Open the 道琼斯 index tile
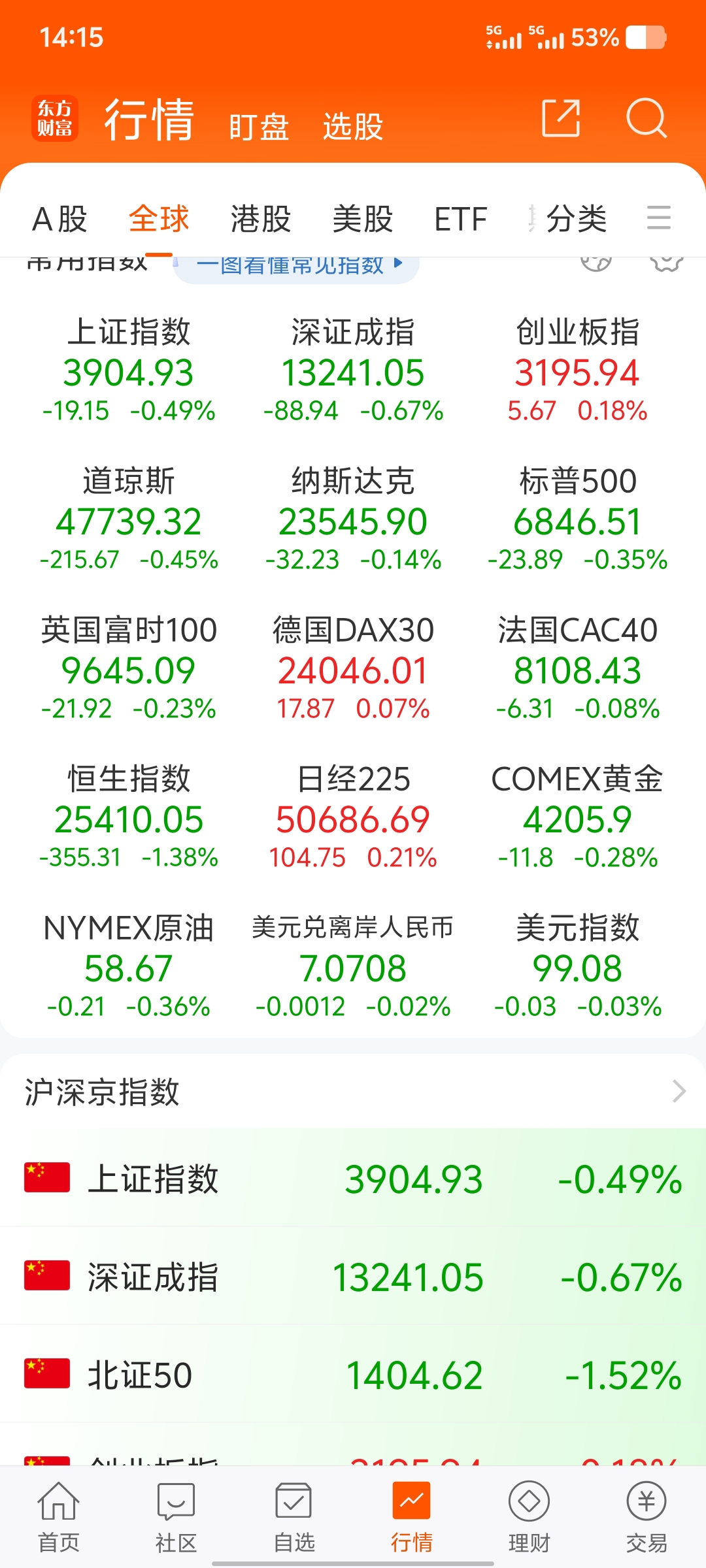 tap(129, 519)
